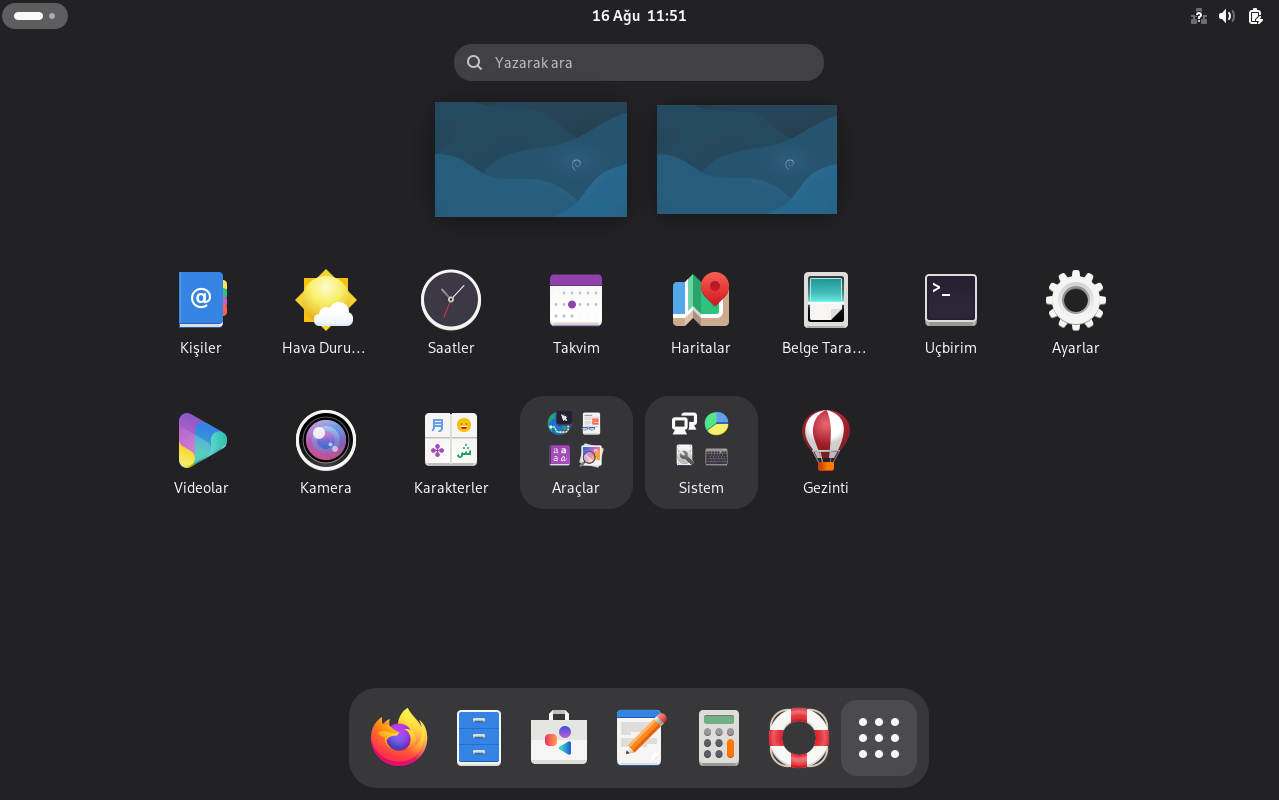Open Firefox from the dock
Screen dimensions: 1279x800
point(399,738)
